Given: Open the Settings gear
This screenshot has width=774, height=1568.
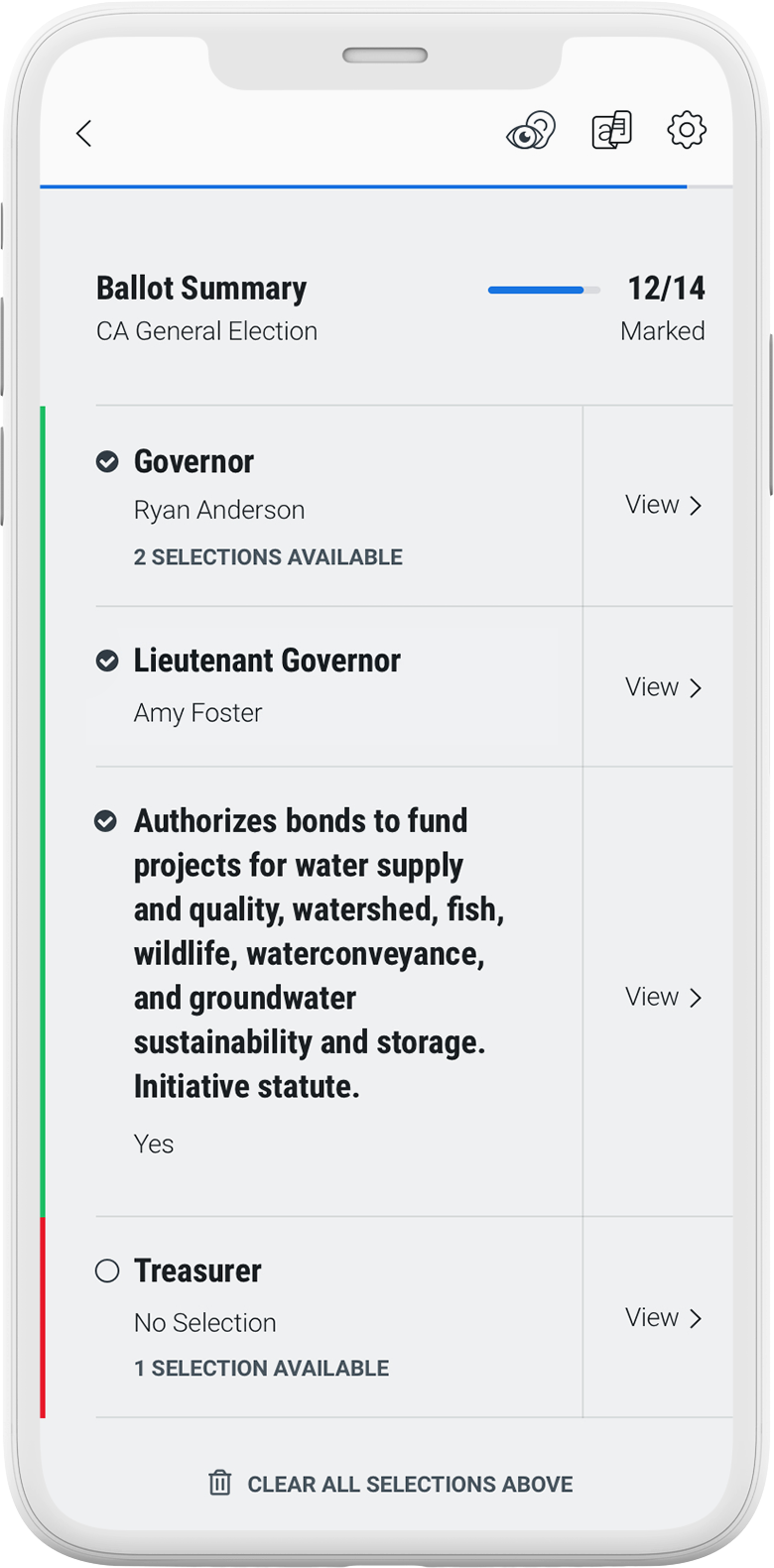Looking at the screenshot, I should [x=686, y=130].
